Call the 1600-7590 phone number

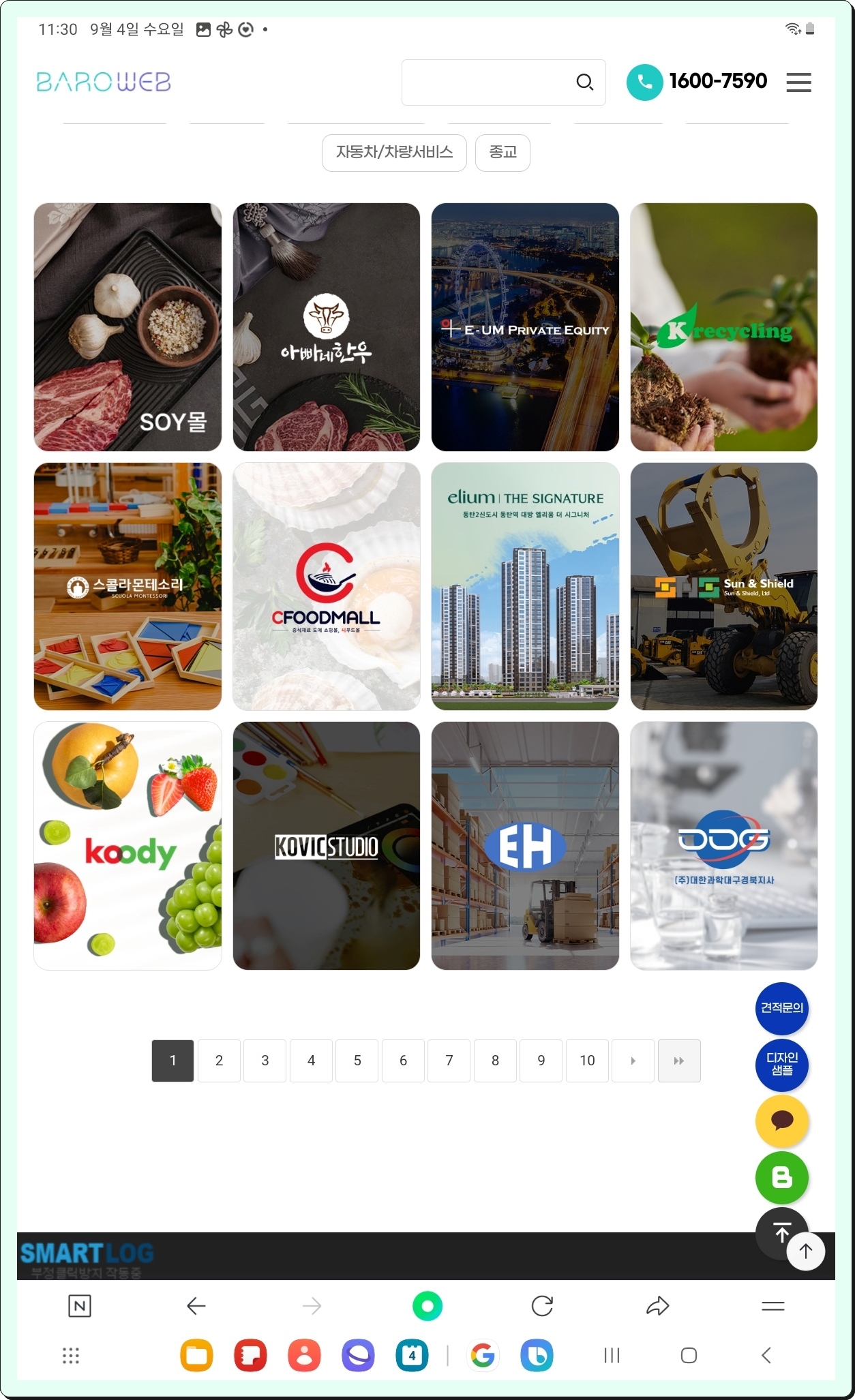pos(697,82)
